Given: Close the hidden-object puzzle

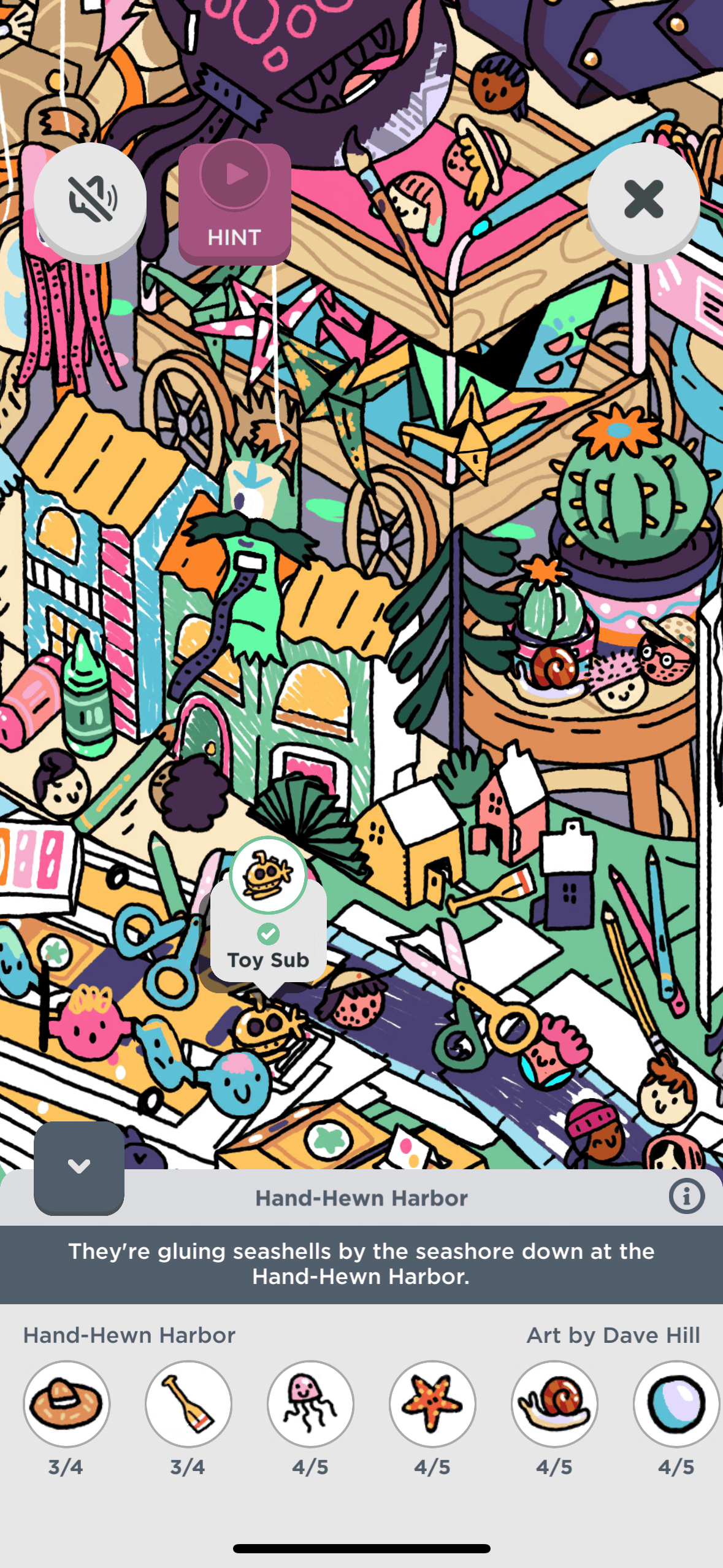Looking at the screenshot, I should (643, 199).
